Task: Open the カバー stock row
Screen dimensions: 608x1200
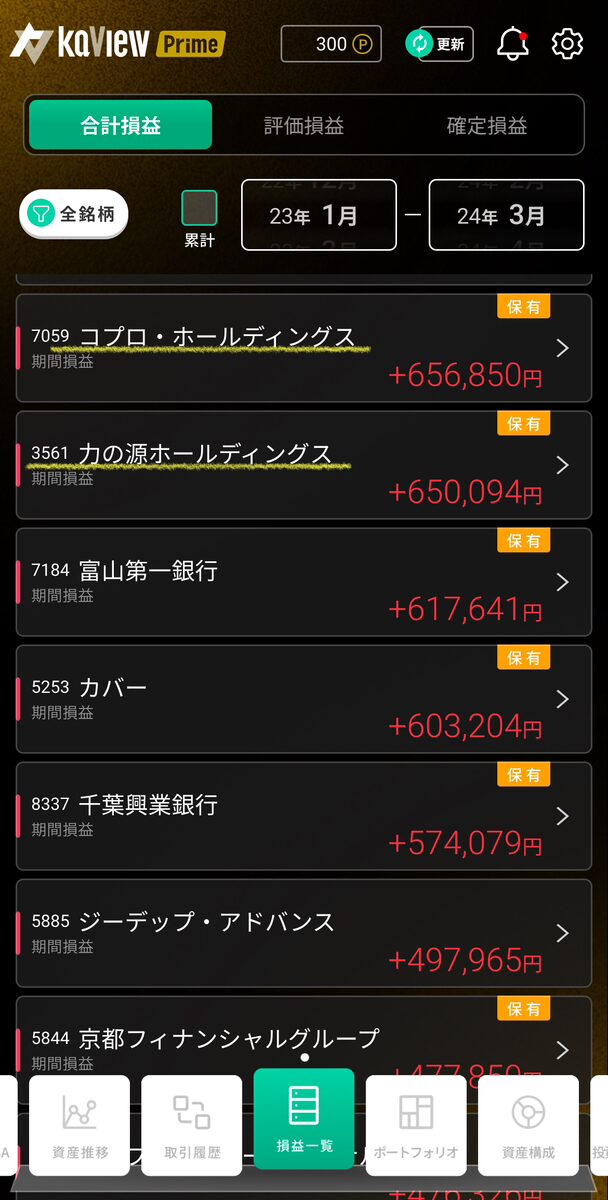Action: [x=304, y=699]
